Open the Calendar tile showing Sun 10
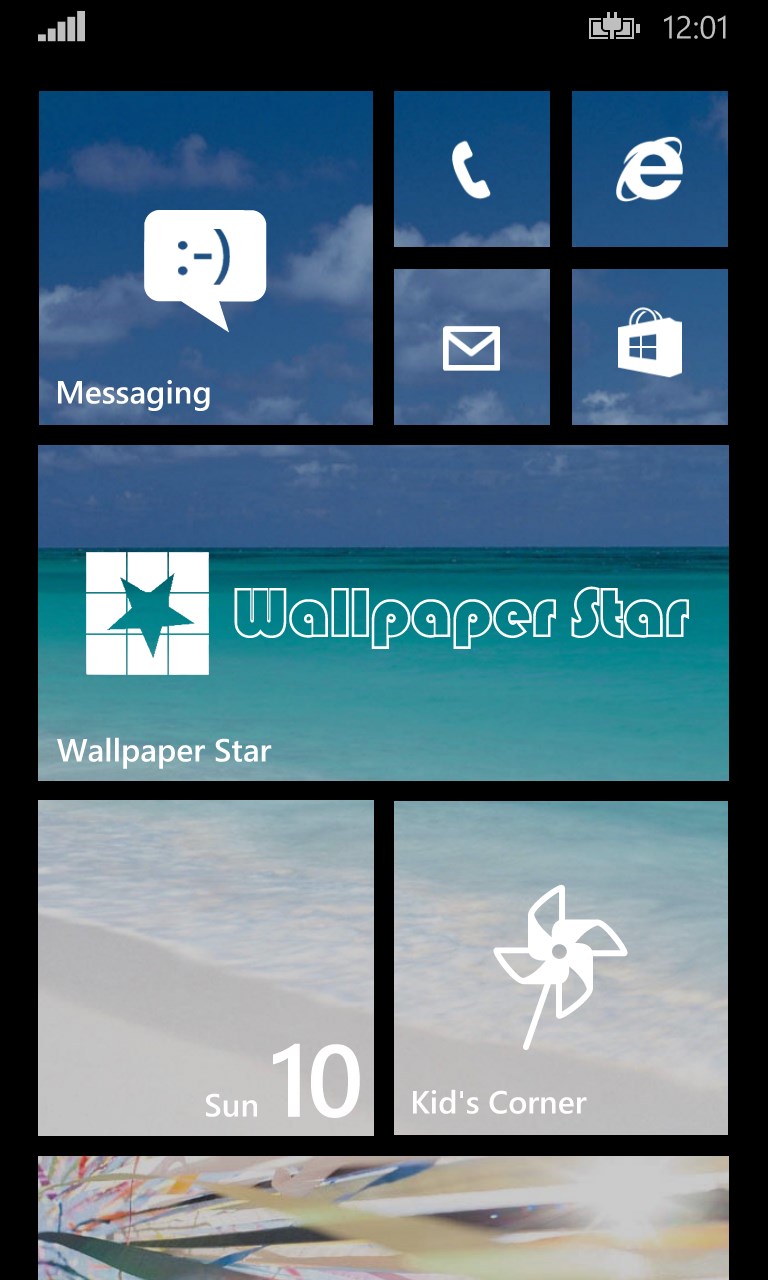The image size is (768, 1280). (x=205, y=967)
